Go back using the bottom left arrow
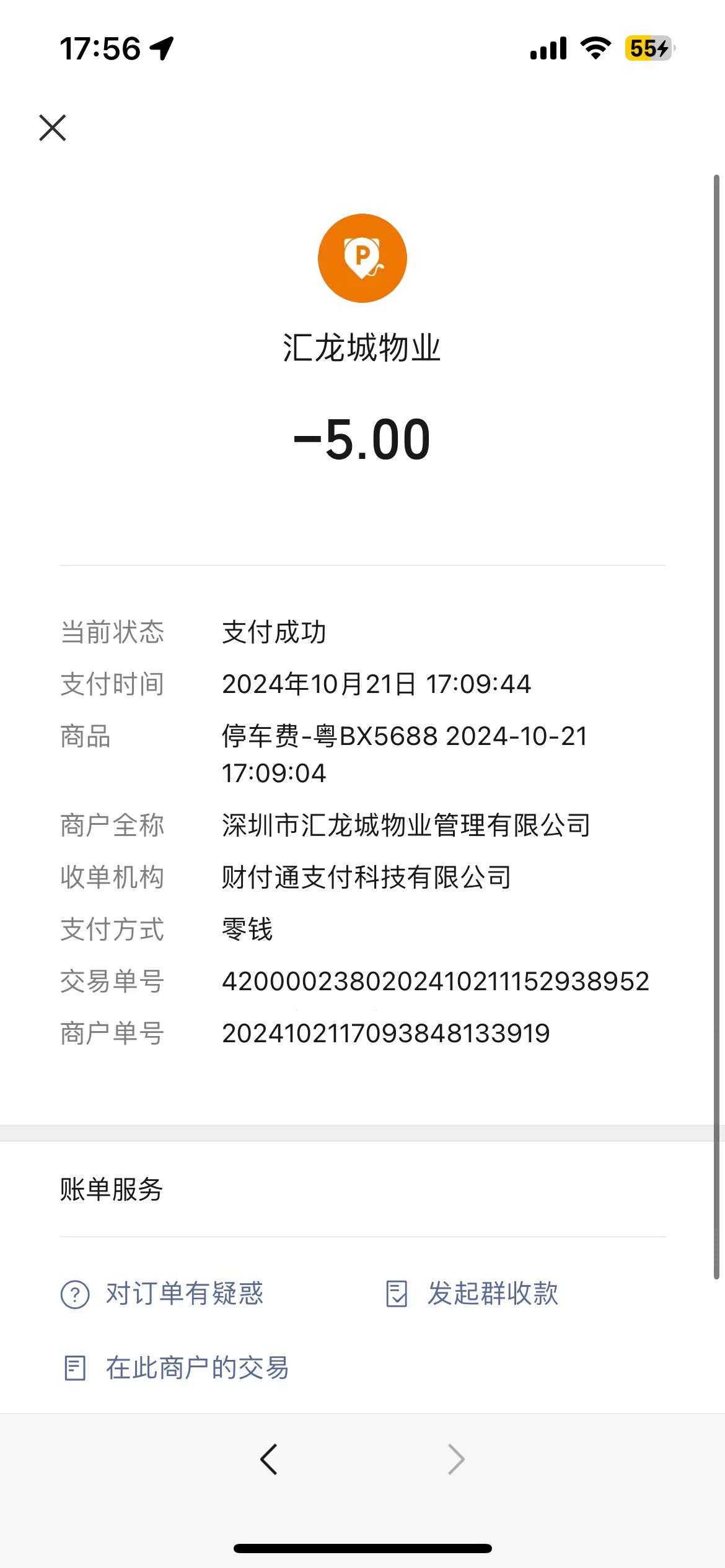The width and height of the screenshot is (725, 1568). tap(269, 1460)
